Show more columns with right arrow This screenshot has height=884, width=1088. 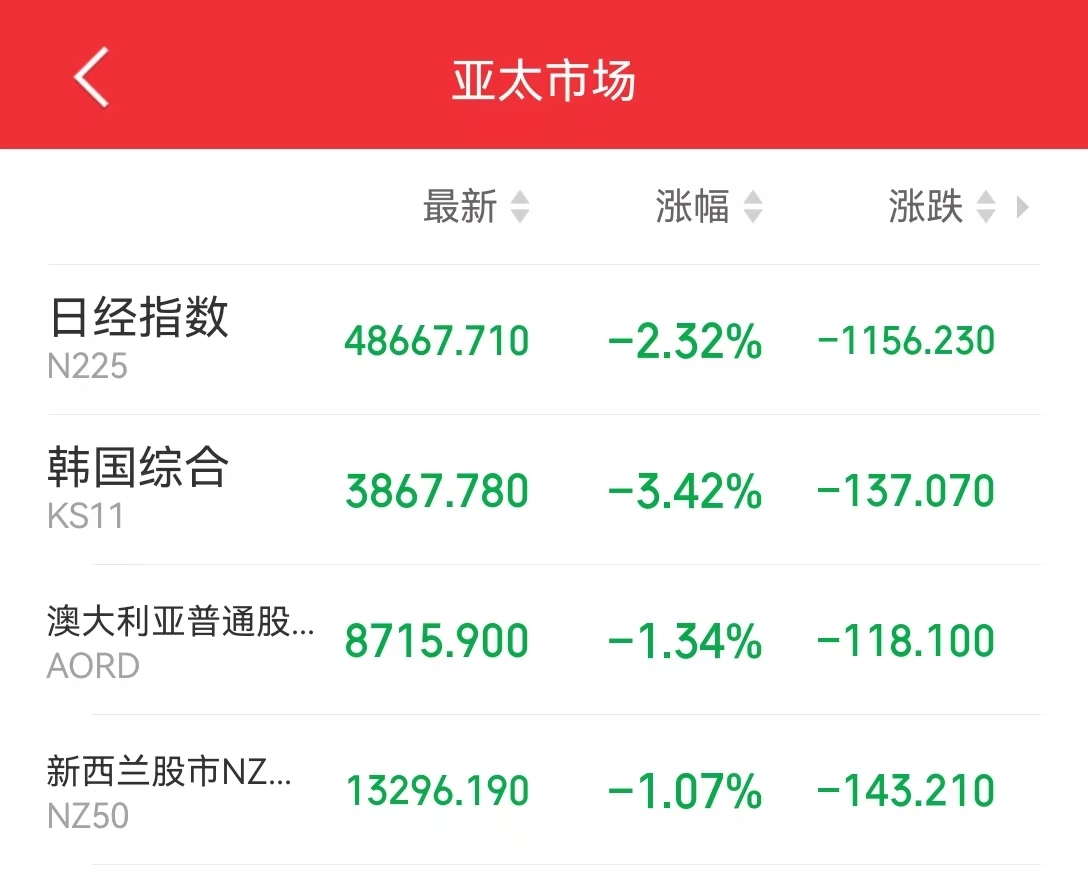1022,207
